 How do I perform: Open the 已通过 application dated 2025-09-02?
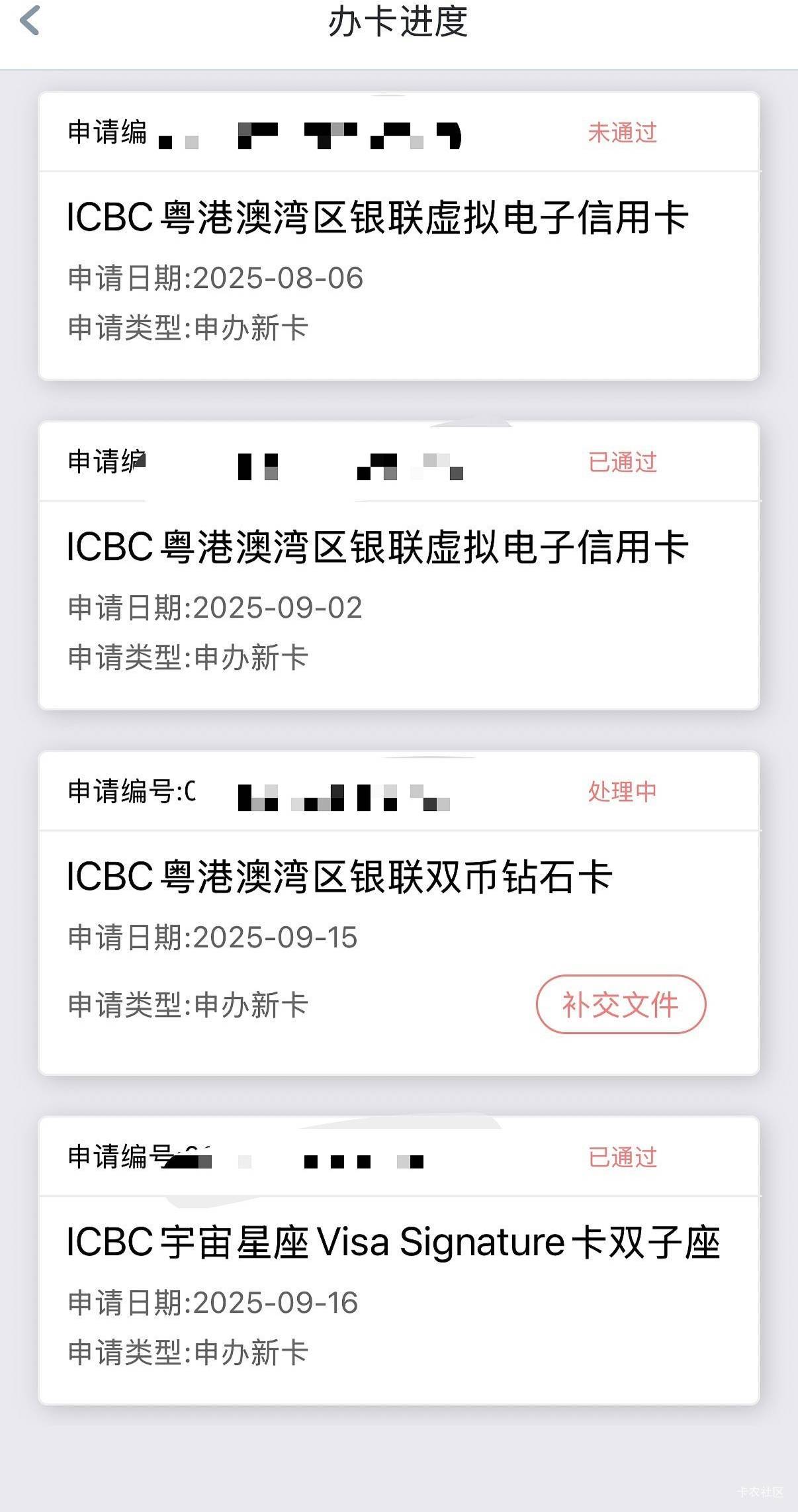click(x=377, y=547)
